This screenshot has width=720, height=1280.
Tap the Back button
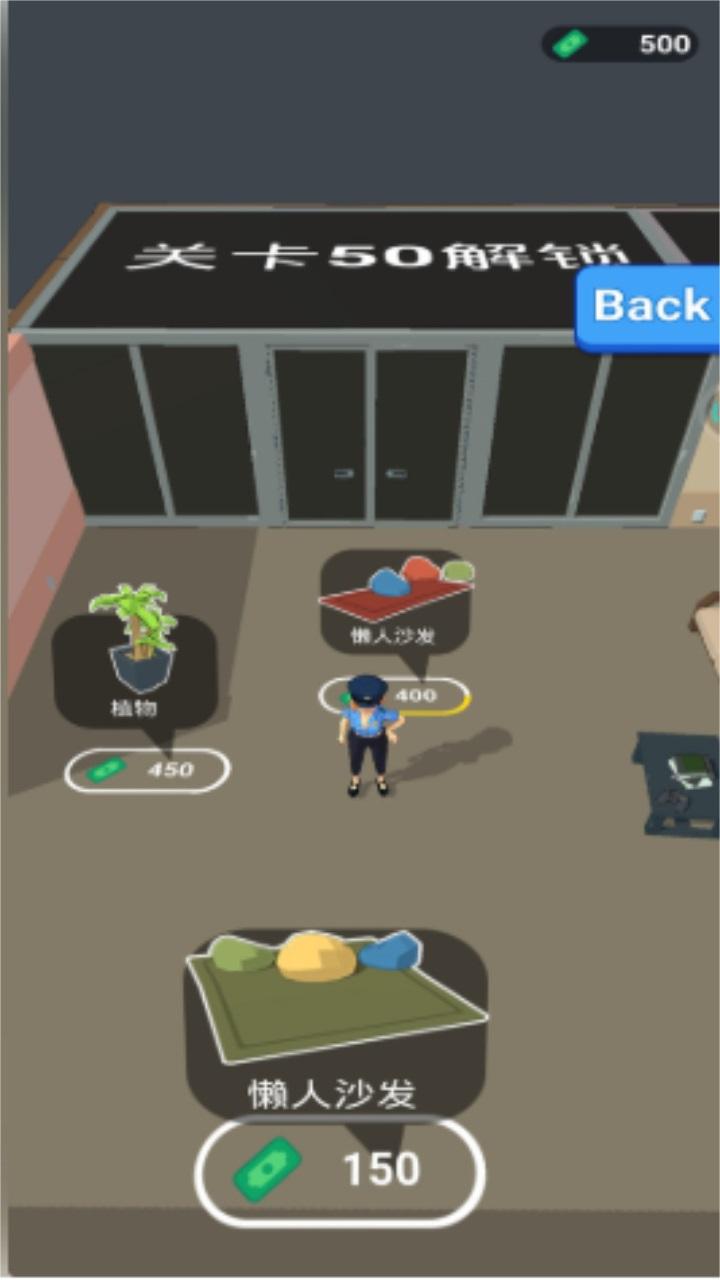[x=650, y=307]
